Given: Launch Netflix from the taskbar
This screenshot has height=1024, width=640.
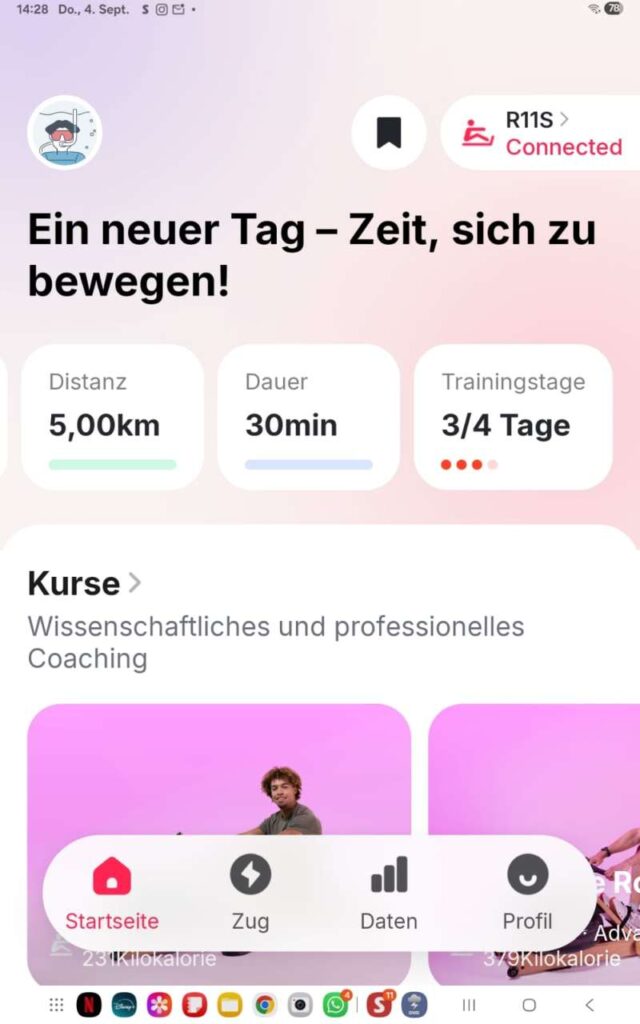Looking at the screenshot, I should [x=89, y=1005].
